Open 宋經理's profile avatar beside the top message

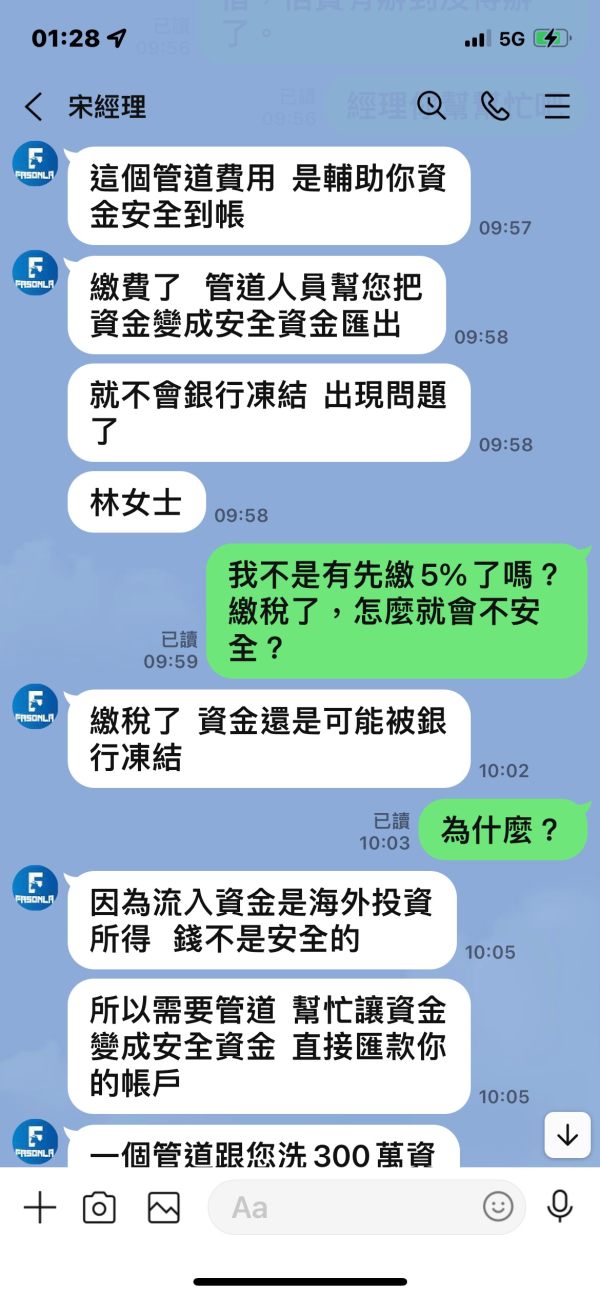(x=35, y=164)
